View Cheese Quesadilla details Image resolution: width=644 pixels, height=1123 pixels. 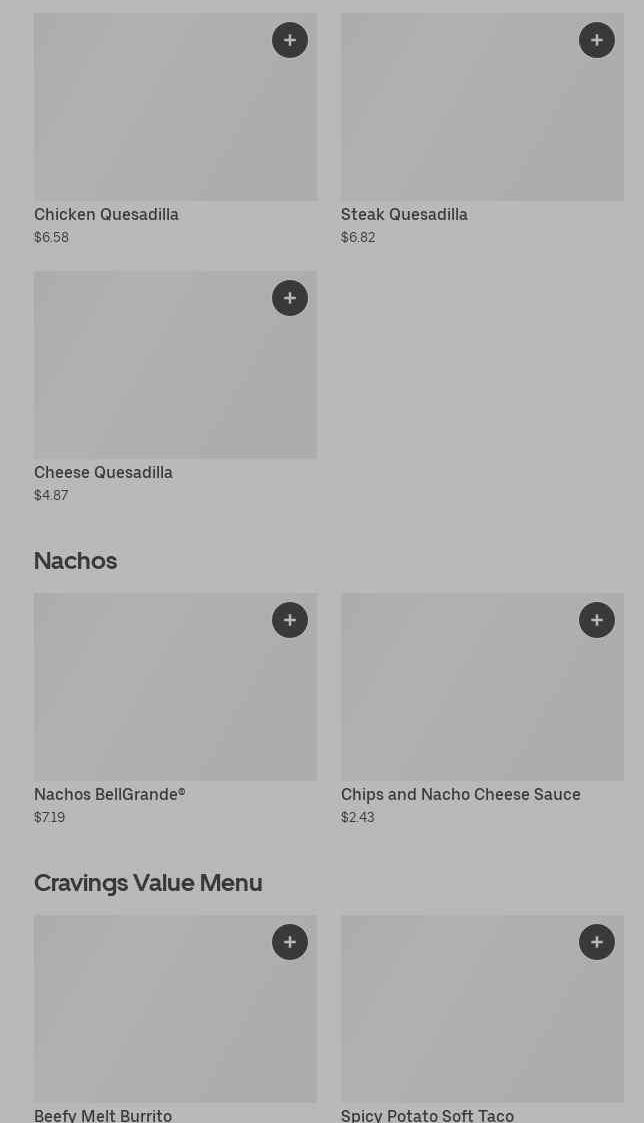176,387
